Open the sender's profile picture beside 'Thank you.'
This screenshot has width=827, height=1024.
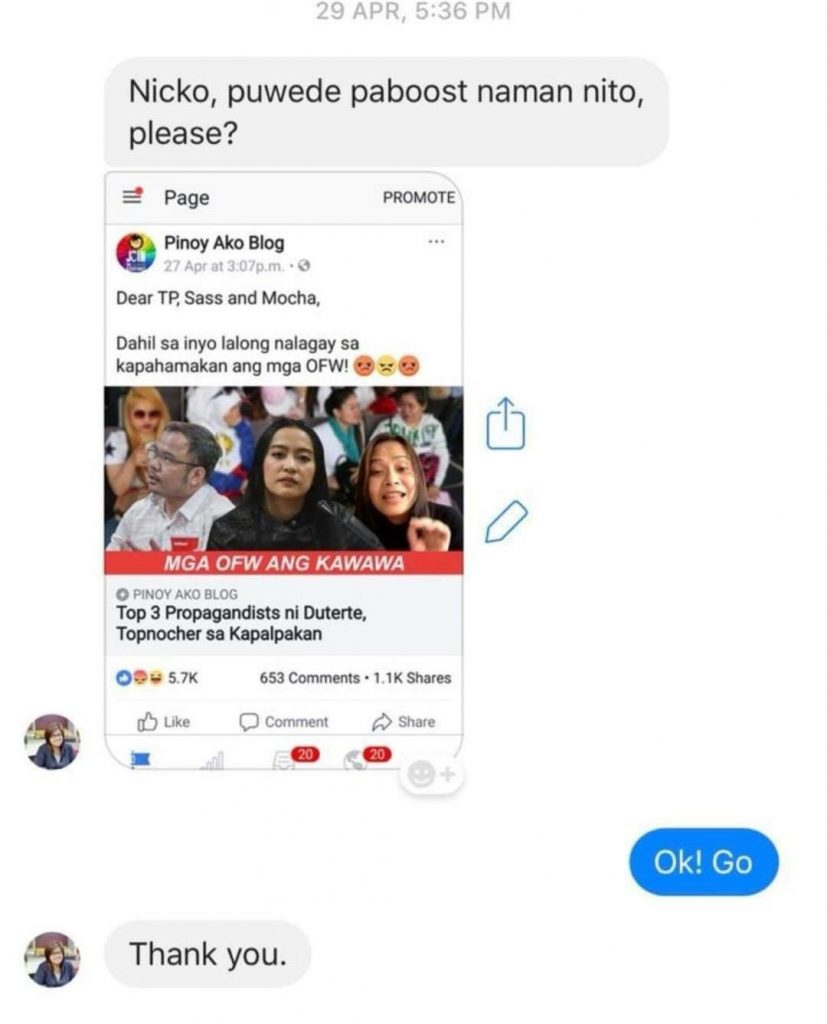point(52,958)
